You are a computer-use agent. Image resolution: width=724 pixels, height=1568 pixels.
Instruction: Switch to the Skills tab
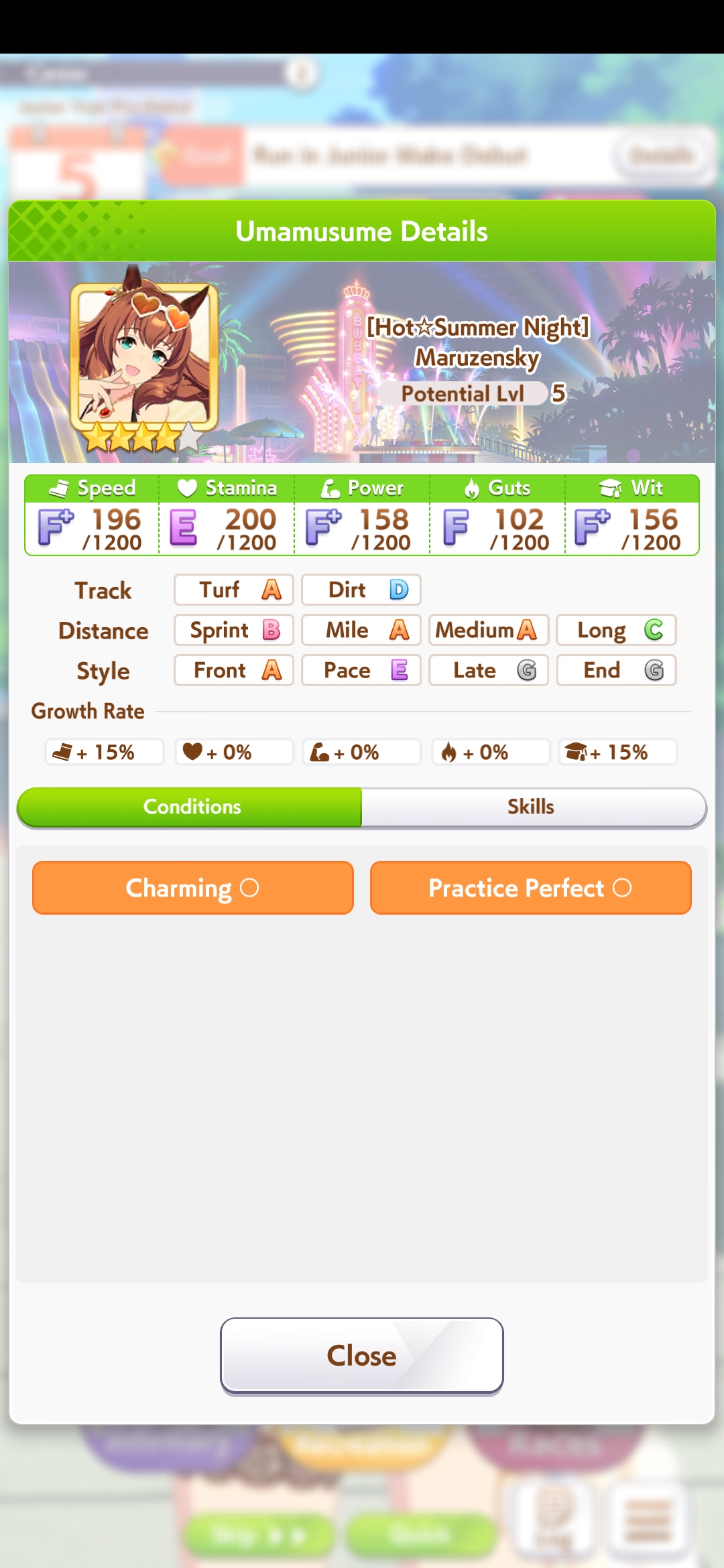pos(534,807)
